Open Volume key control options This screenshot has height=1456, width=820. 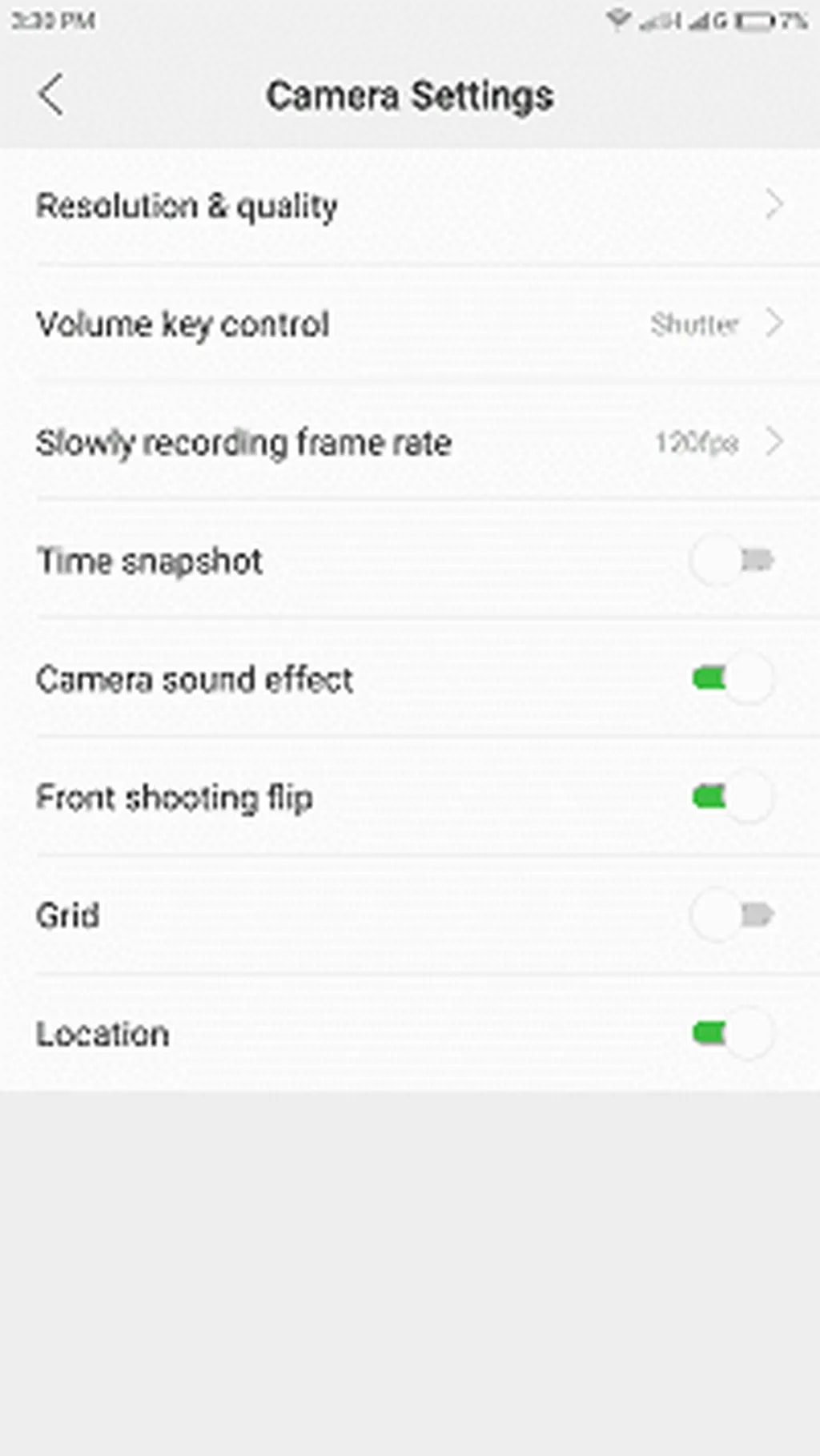pos(408,324)
